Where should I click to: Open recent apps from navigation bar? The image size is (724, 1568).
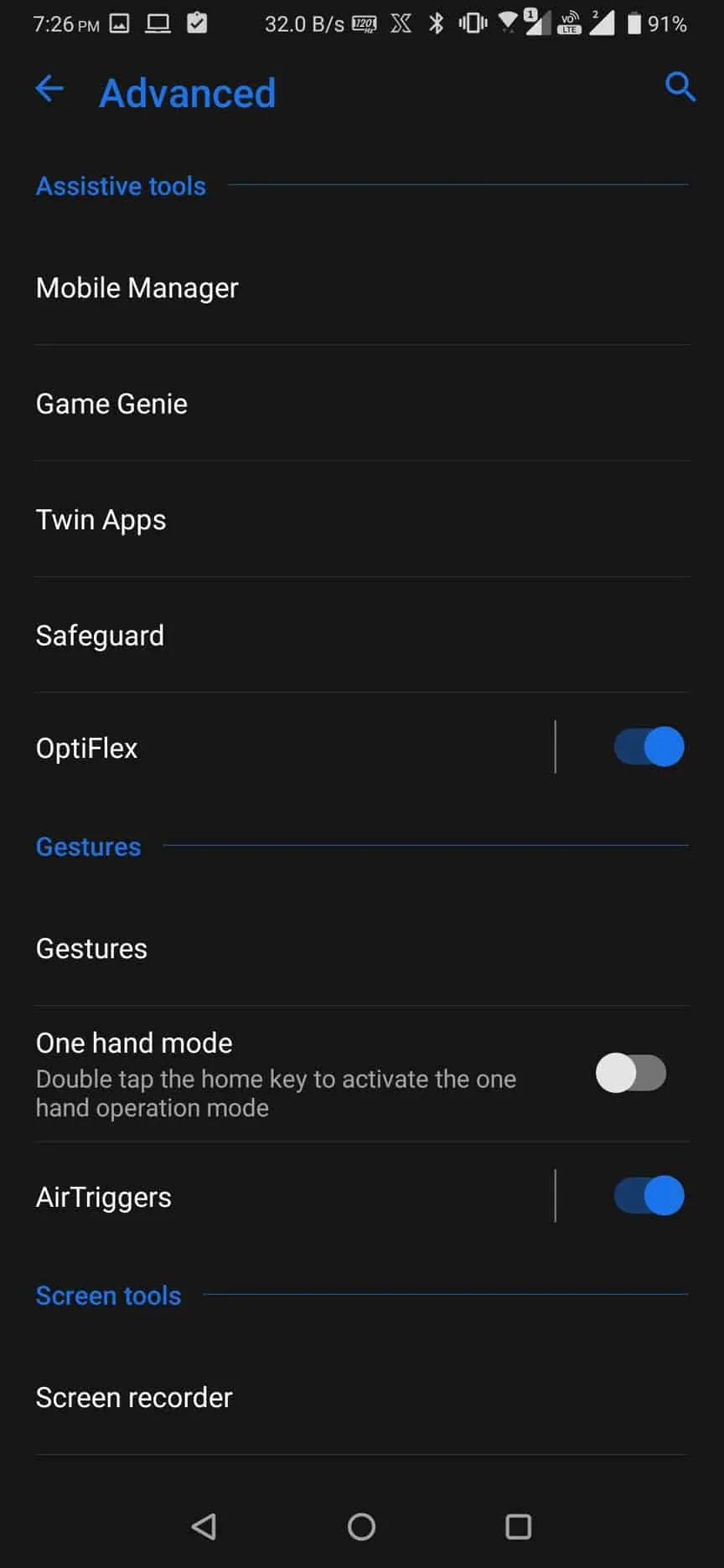click(x=518, y=1526)
